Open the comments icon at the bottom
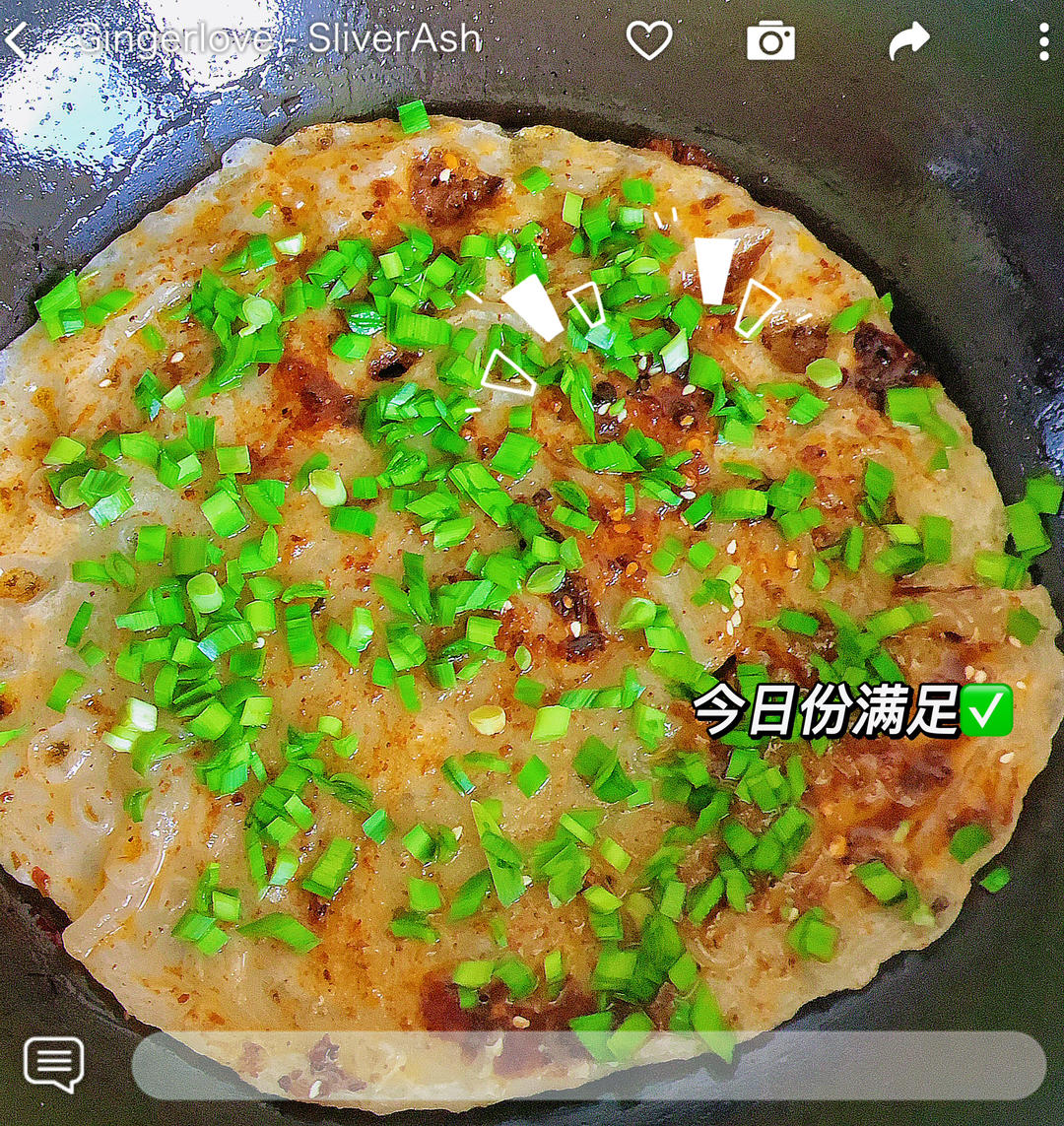Screen dimensions: 1064x1126 coord(53,1064)
